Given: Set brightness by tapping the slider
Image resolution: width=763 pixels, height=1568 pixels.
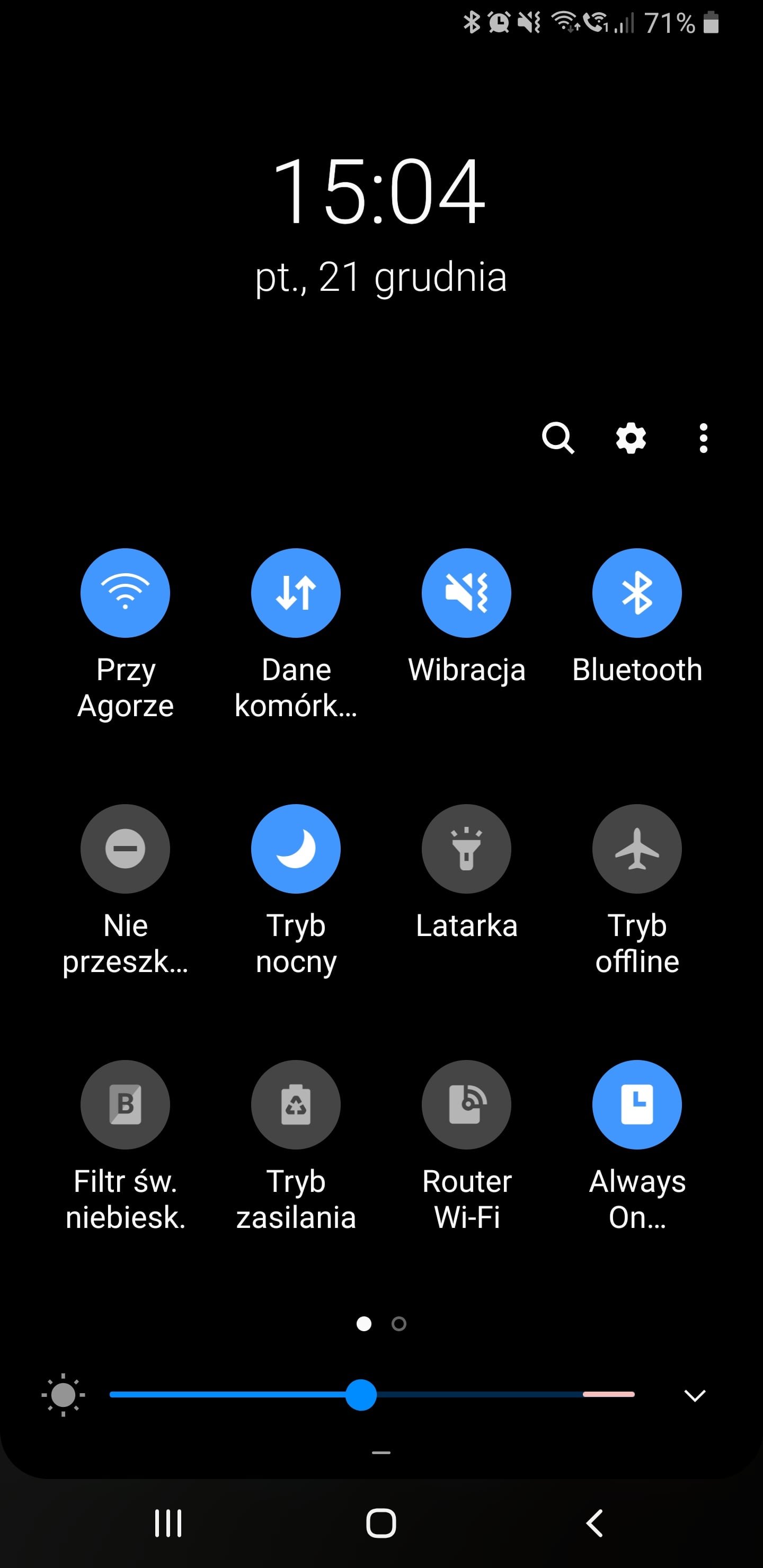Looking at the screenshot, I should pos(372,1394).
